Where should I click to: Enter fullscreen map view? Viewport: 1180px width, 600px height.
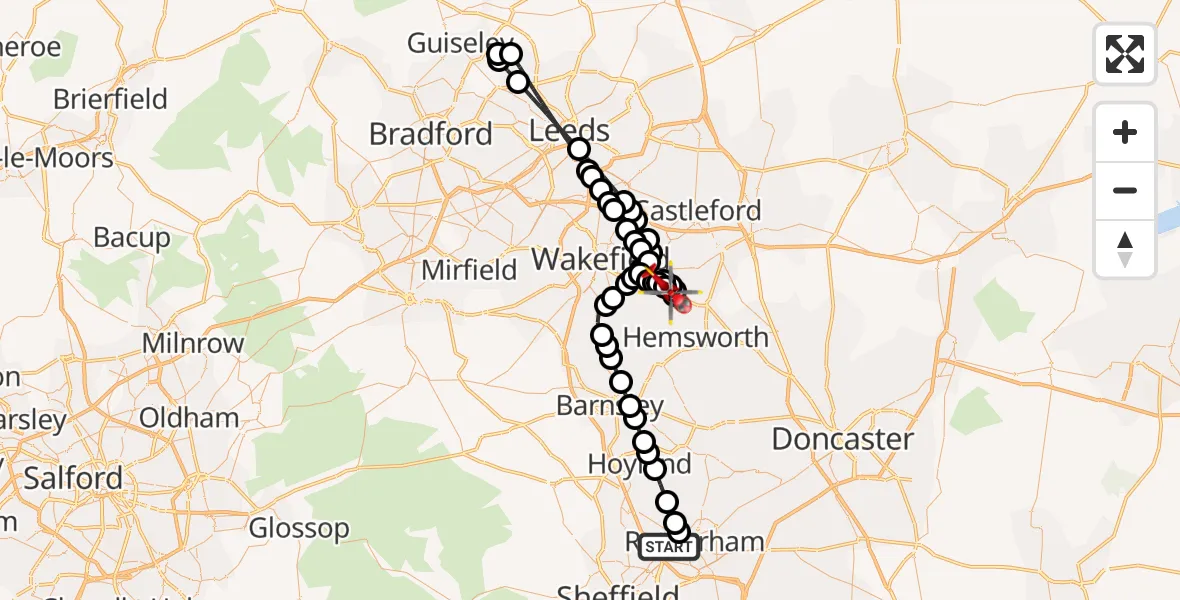1125,54
